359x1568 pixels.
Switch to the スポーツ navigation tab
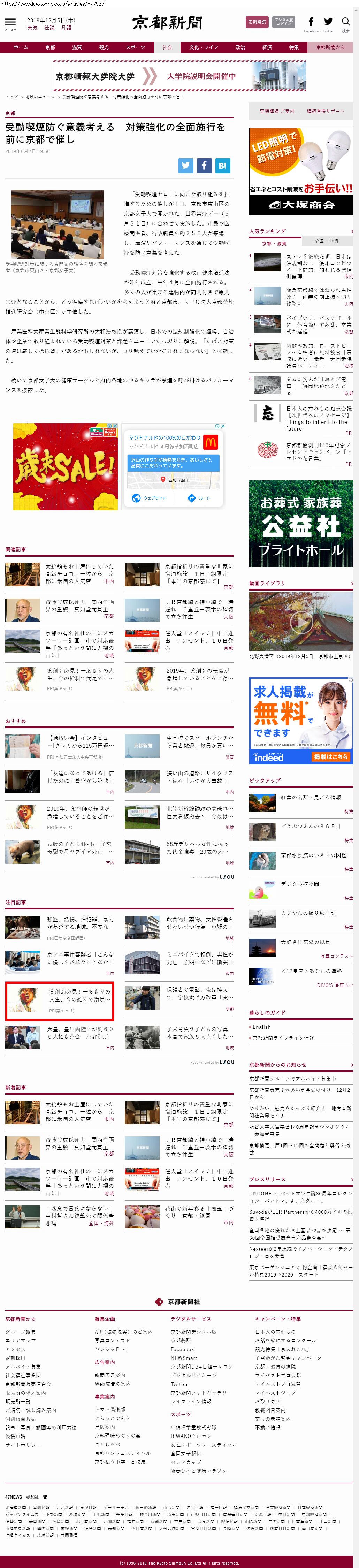tap(135, 47)
